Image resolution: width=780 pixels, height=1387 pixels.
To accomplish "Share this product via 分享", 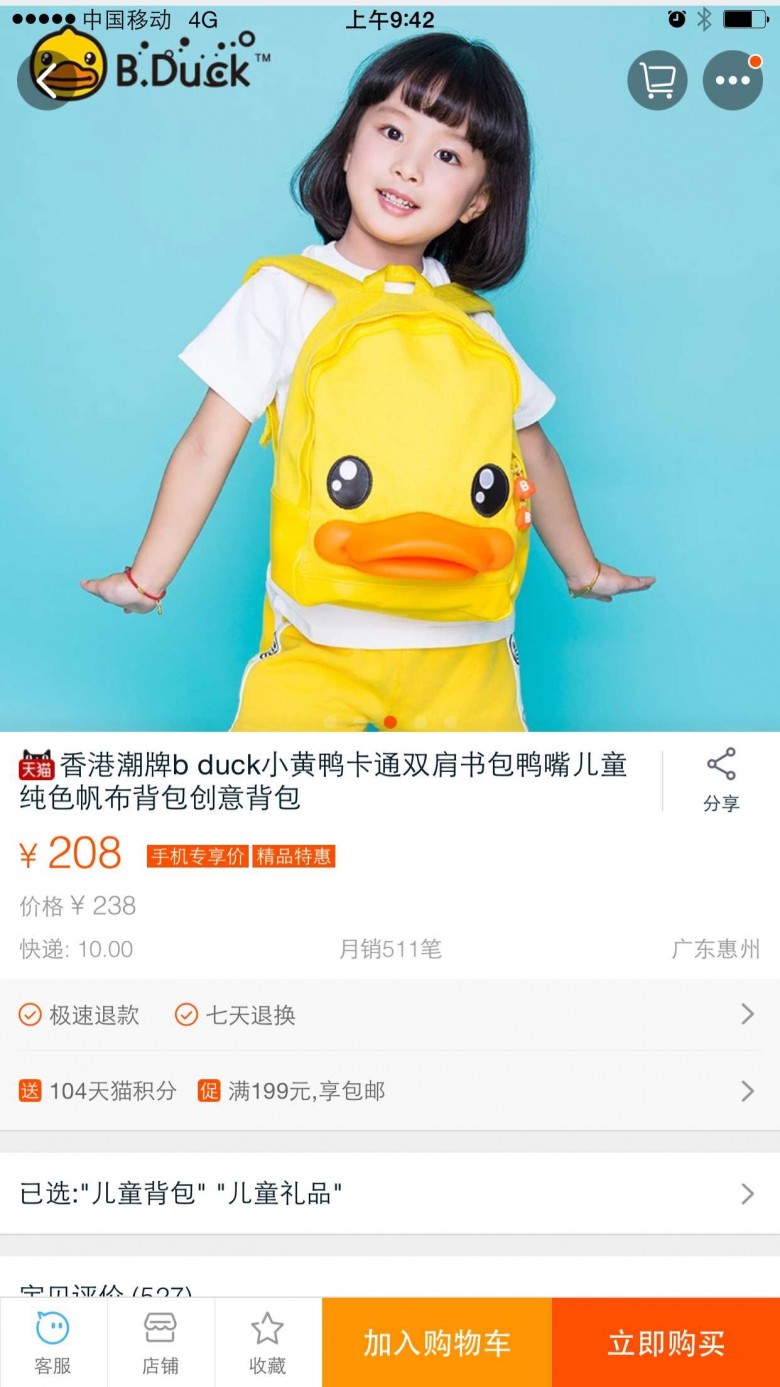I will [x=721, y=780].
